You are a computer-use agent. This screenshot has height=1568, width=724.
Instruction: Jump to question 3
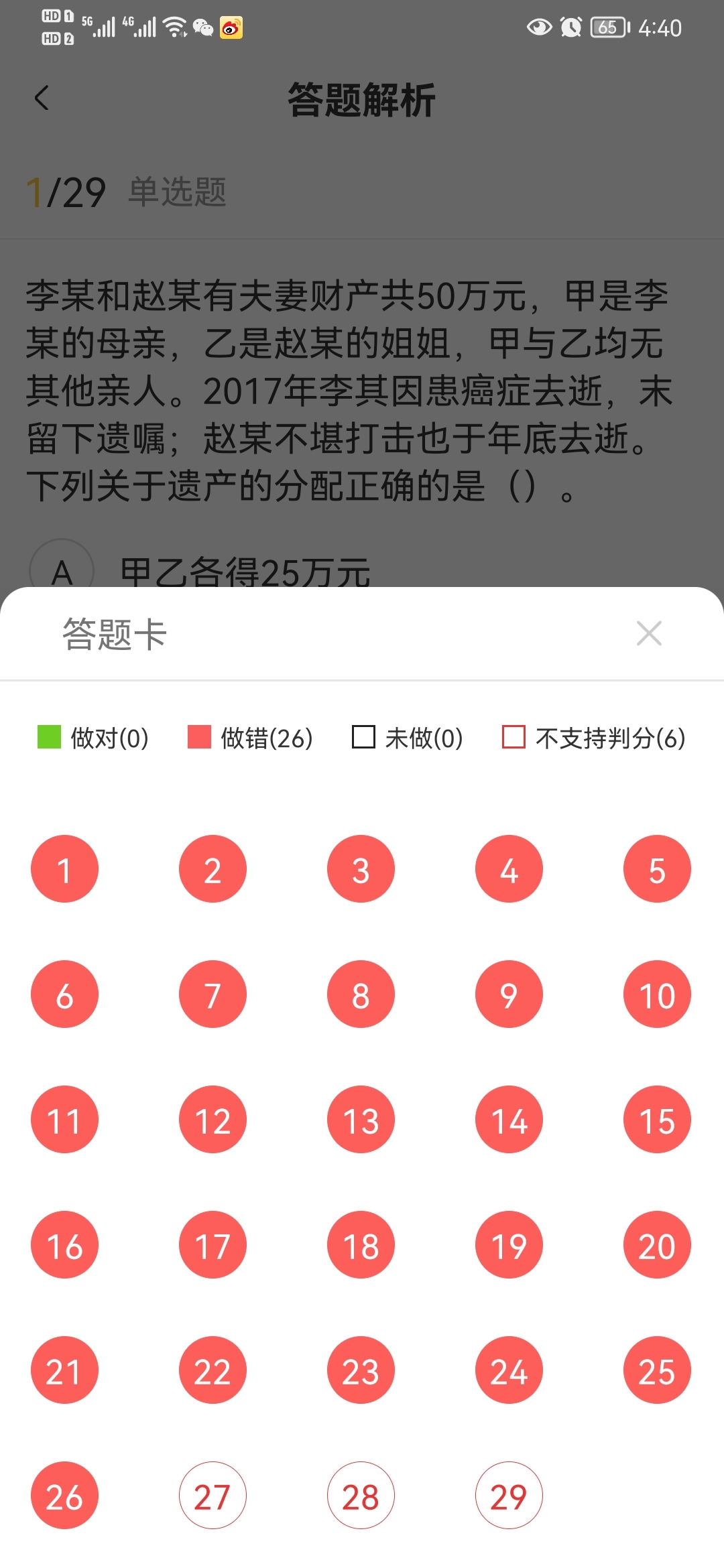coord(361,869)
